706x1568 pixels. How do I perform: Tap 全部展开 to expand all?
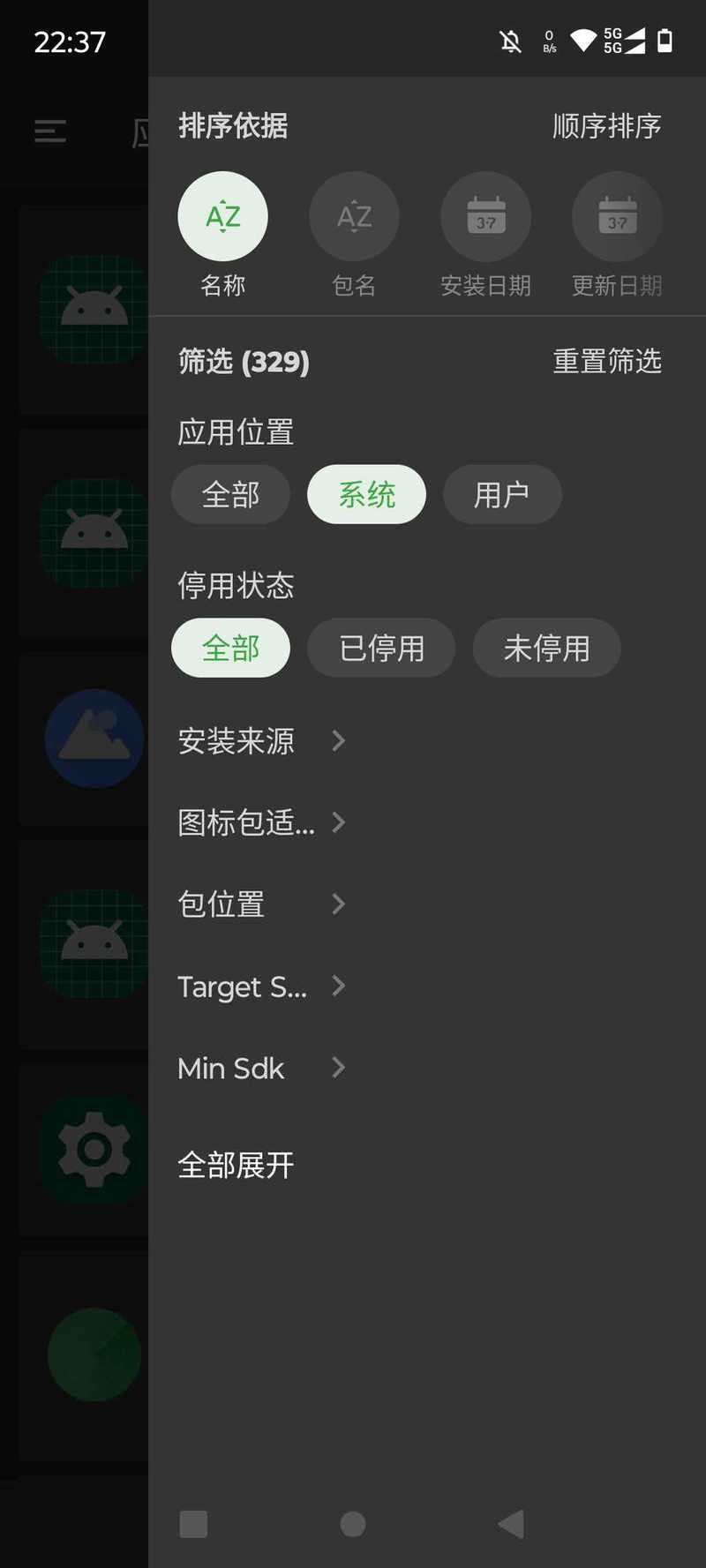[236, 1165]
